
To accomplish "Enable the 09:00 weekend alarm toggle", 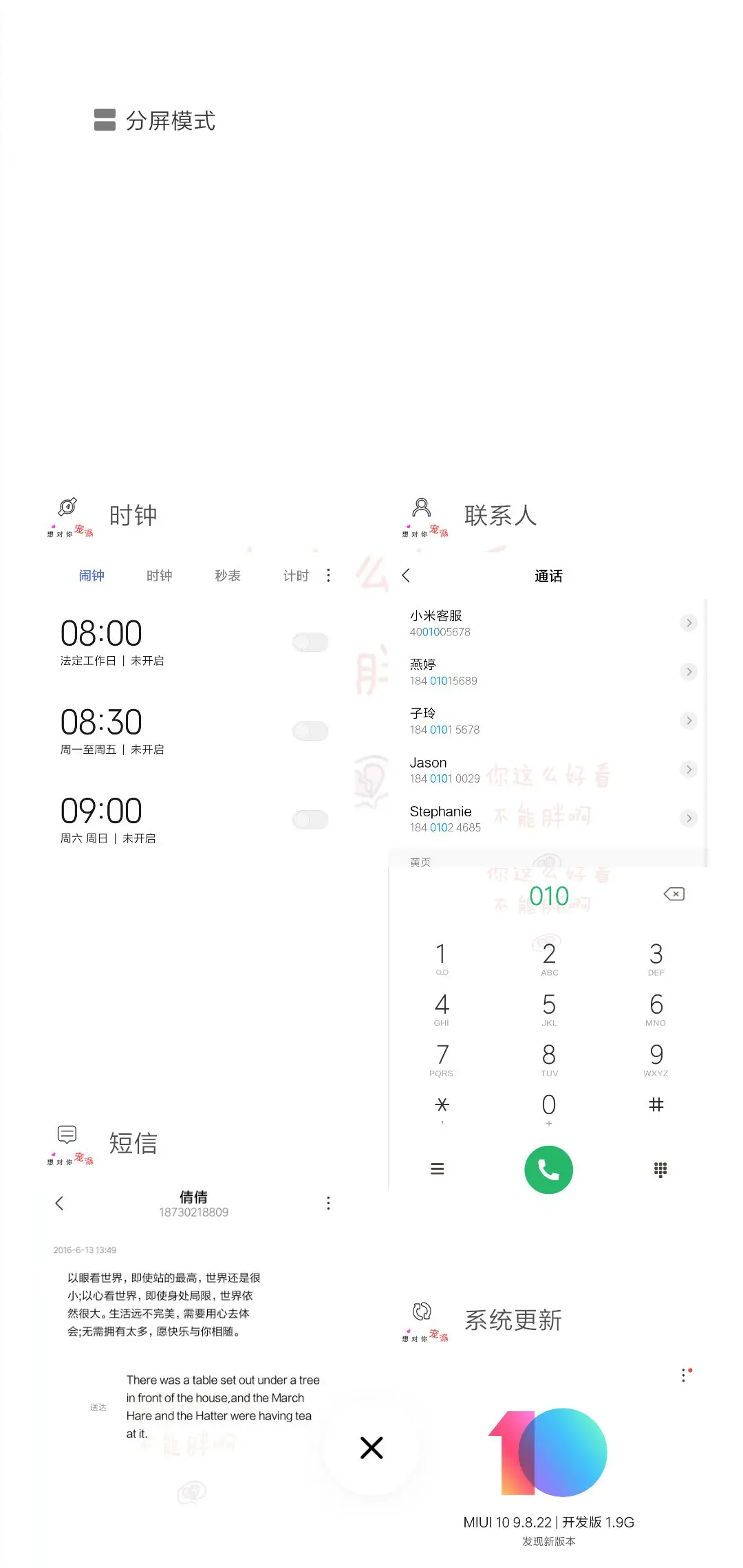I will pyautogui.click(x=310, y=820).
